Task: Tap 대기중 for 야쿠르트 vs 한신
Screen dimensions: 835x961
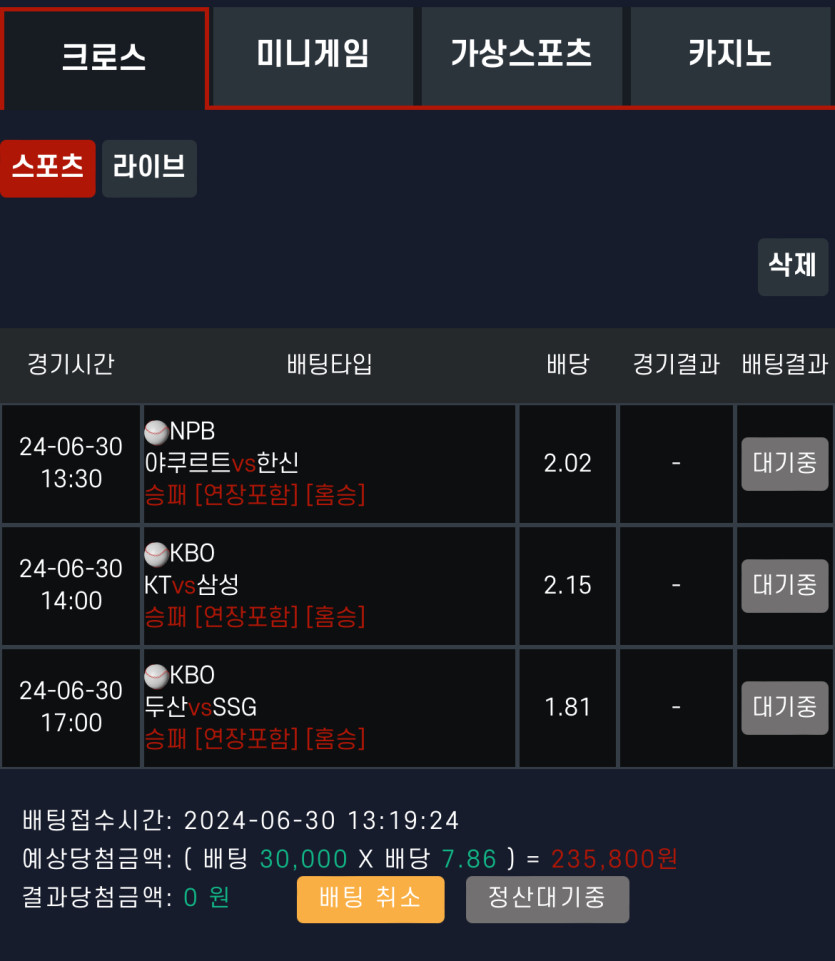Action: point(785,464)
